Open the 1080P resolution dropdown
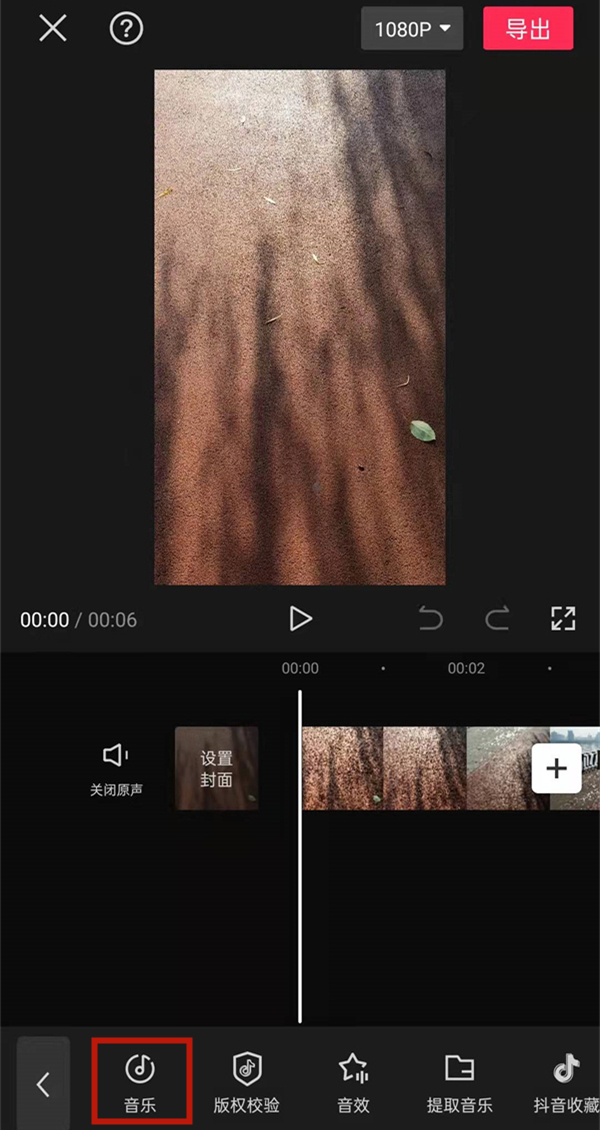 pyautogui.click(x=412, y=29)
